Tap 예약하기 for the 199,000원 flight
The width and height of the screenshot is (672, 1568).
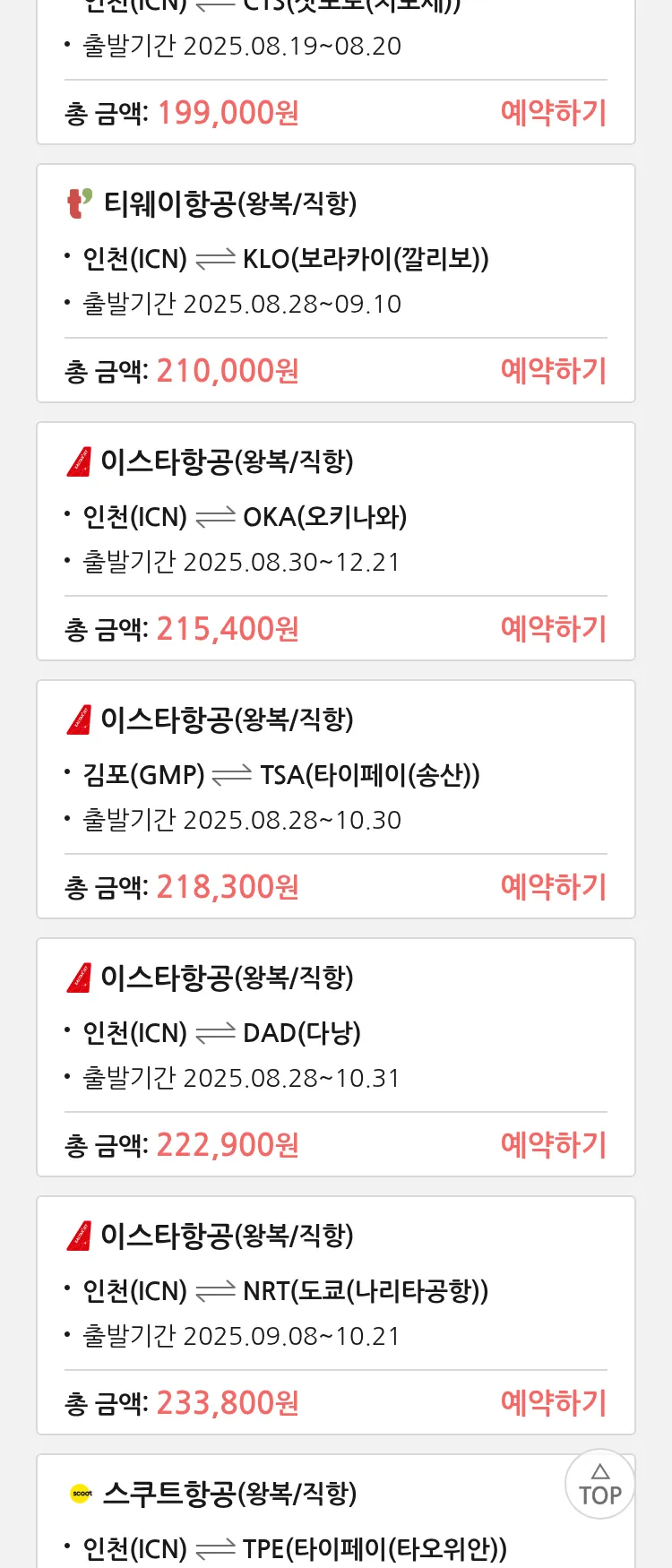click(x=553, y=113)
